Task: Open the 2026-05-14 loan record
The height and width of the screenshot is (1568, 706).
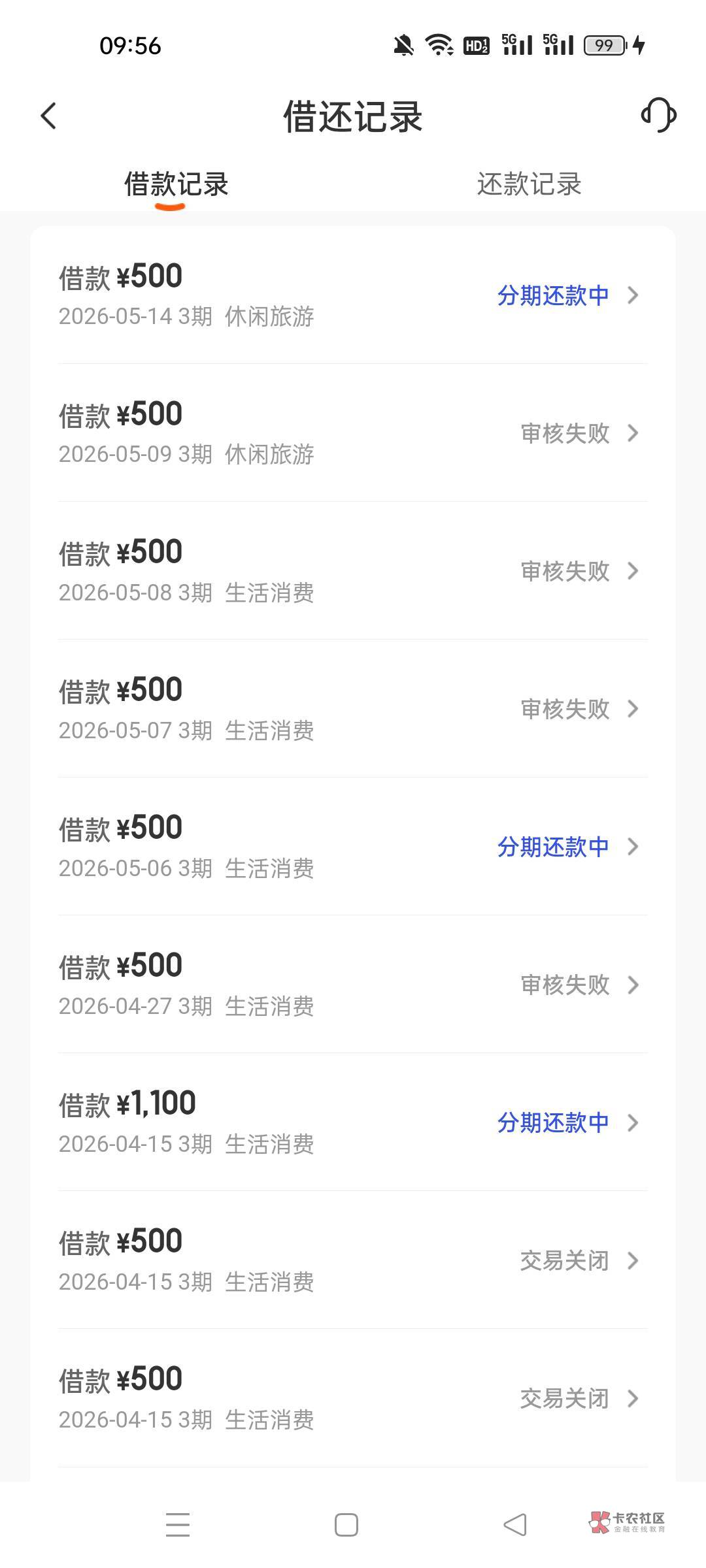Action: click(x=353, y=295)
